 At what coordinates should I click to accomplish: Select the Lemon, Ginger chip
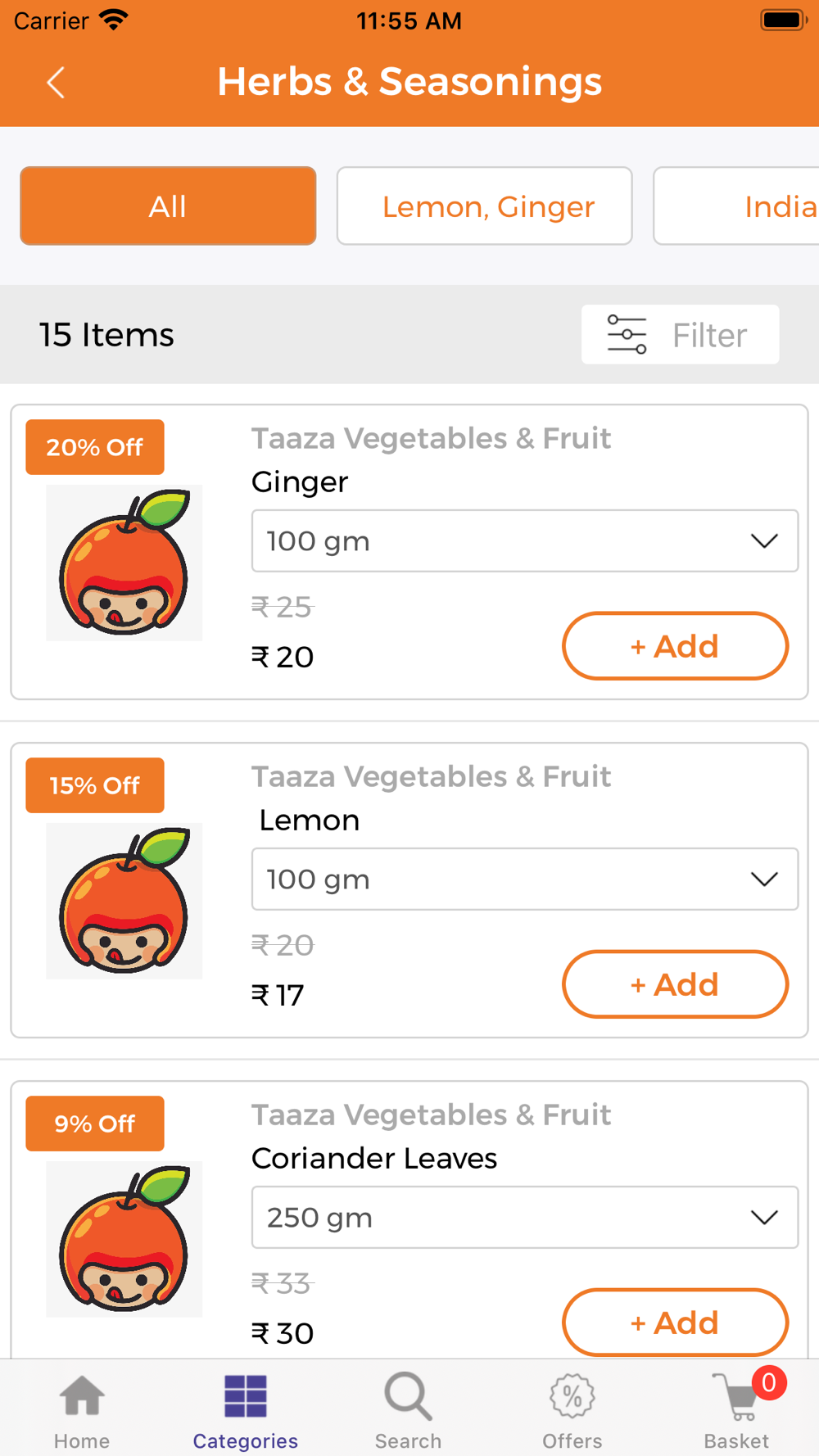coord(484,206)
